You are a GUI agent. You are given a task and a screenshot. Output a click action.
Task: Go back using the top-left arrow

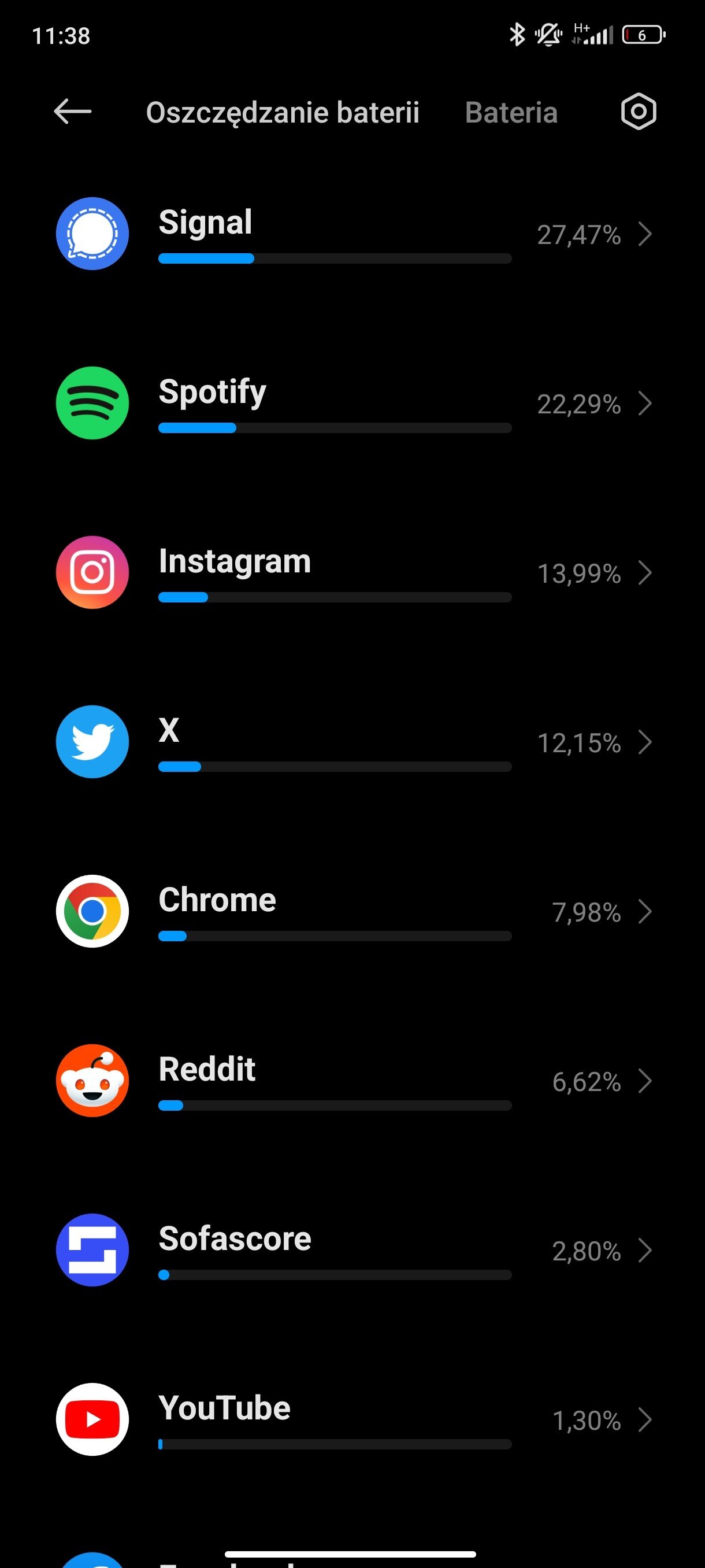click(72, 112)
